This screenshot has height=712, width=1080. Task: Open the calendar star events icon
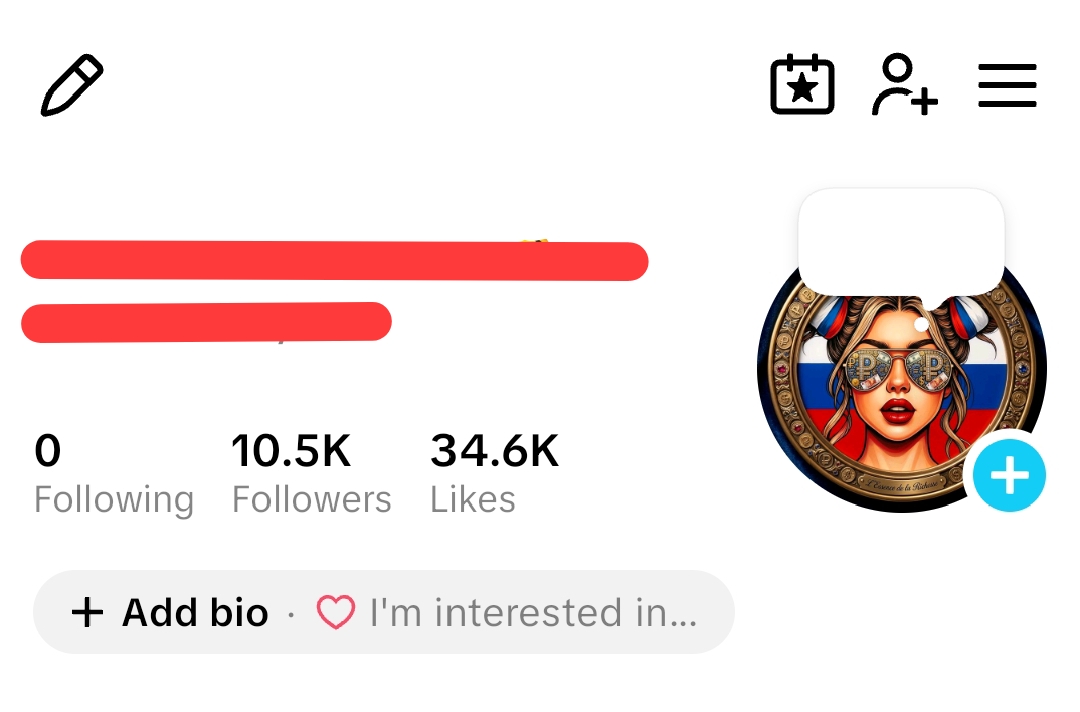point(802,85)
